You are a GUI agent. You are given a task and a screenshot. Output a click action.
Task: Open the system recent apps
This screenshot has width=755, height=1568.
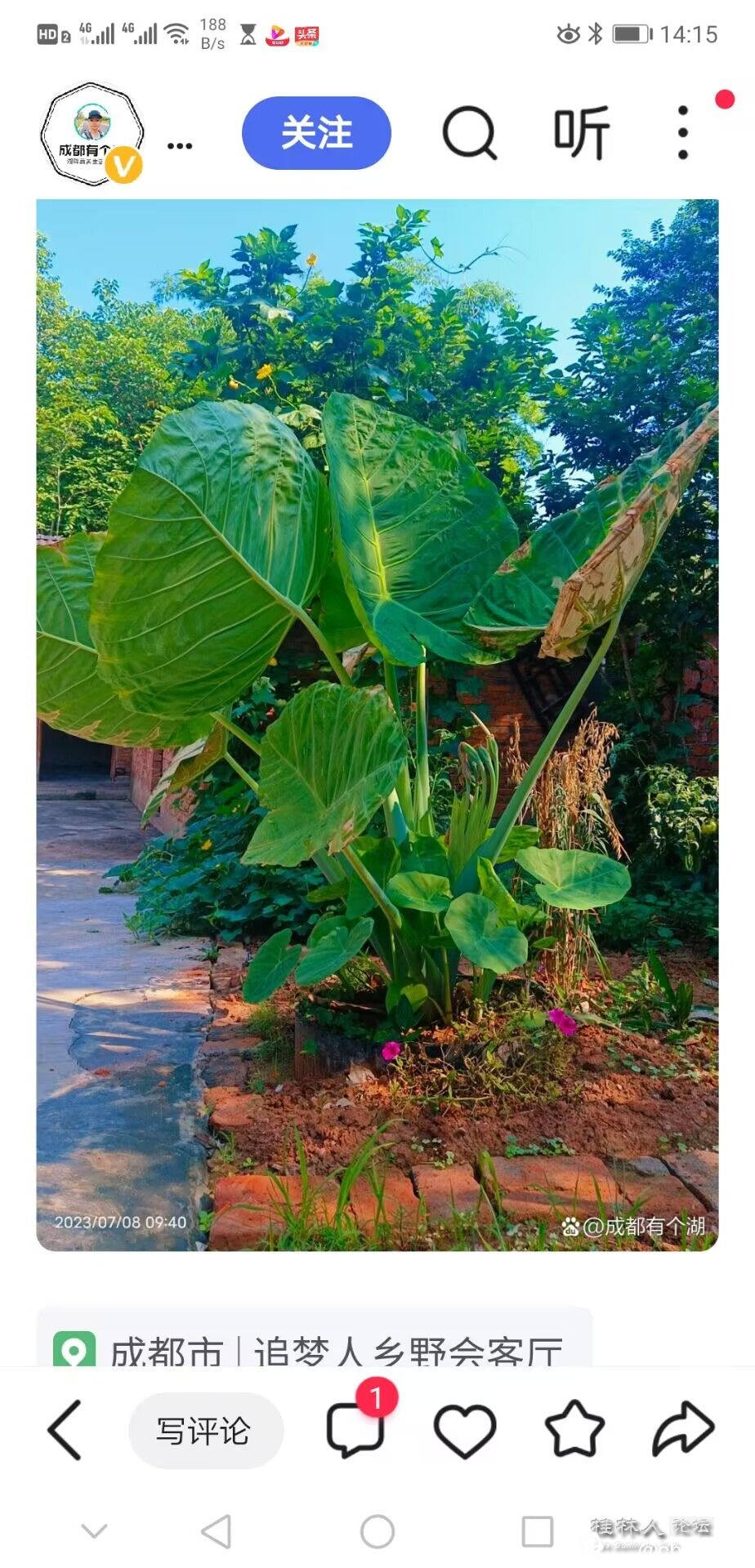[x=537, y=1531]
